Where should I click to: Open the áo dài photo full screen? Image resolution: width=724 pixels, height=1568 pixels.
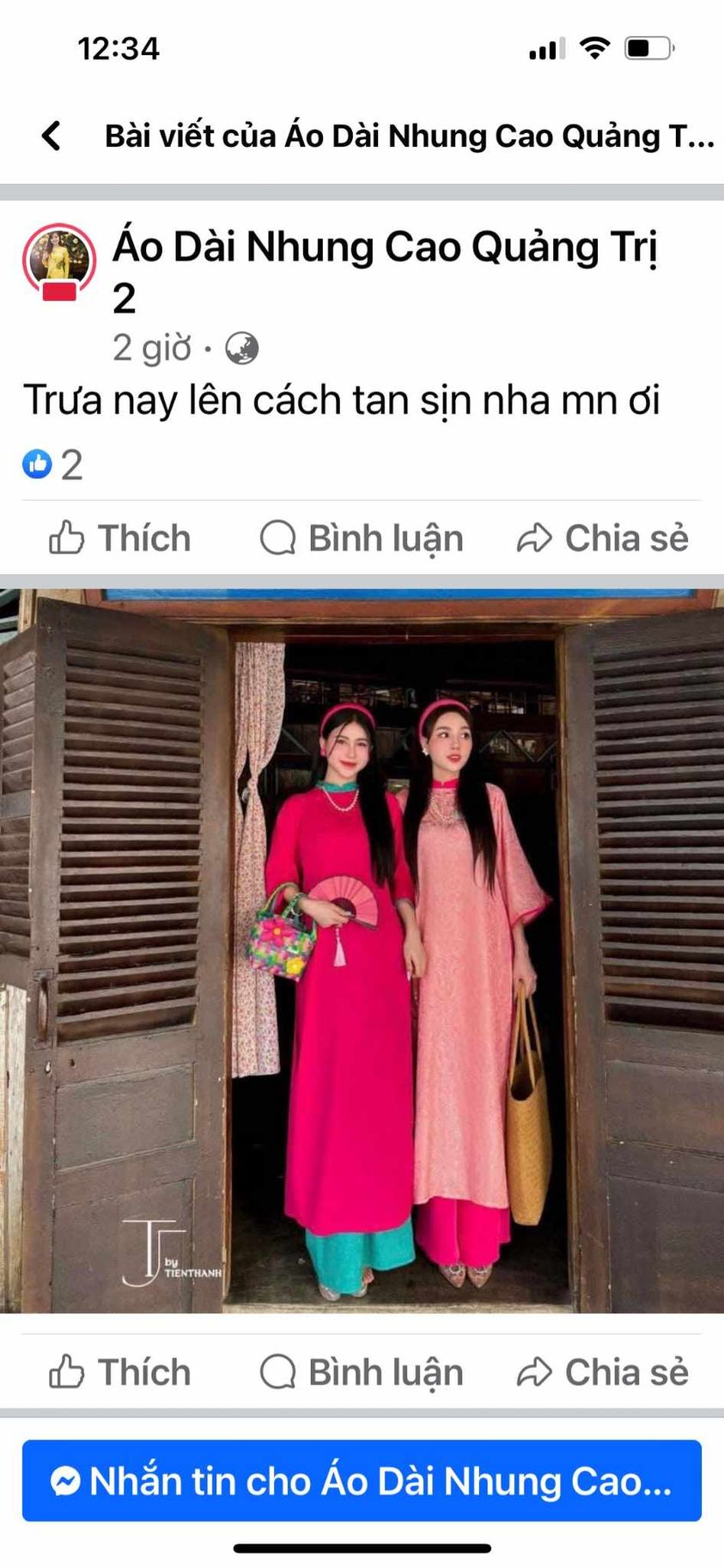pyautogui.click(x=362, y=949)
